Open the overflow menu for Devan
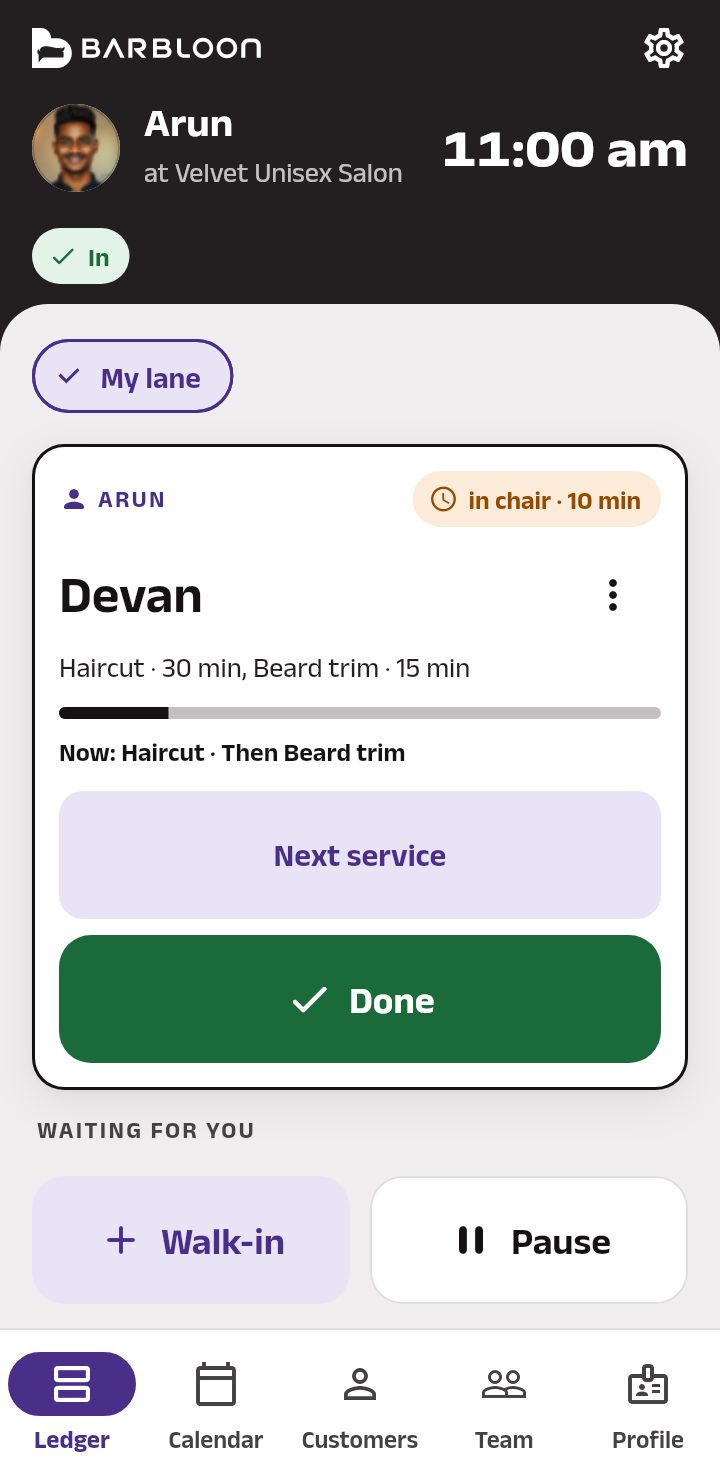 pos(613,595)
